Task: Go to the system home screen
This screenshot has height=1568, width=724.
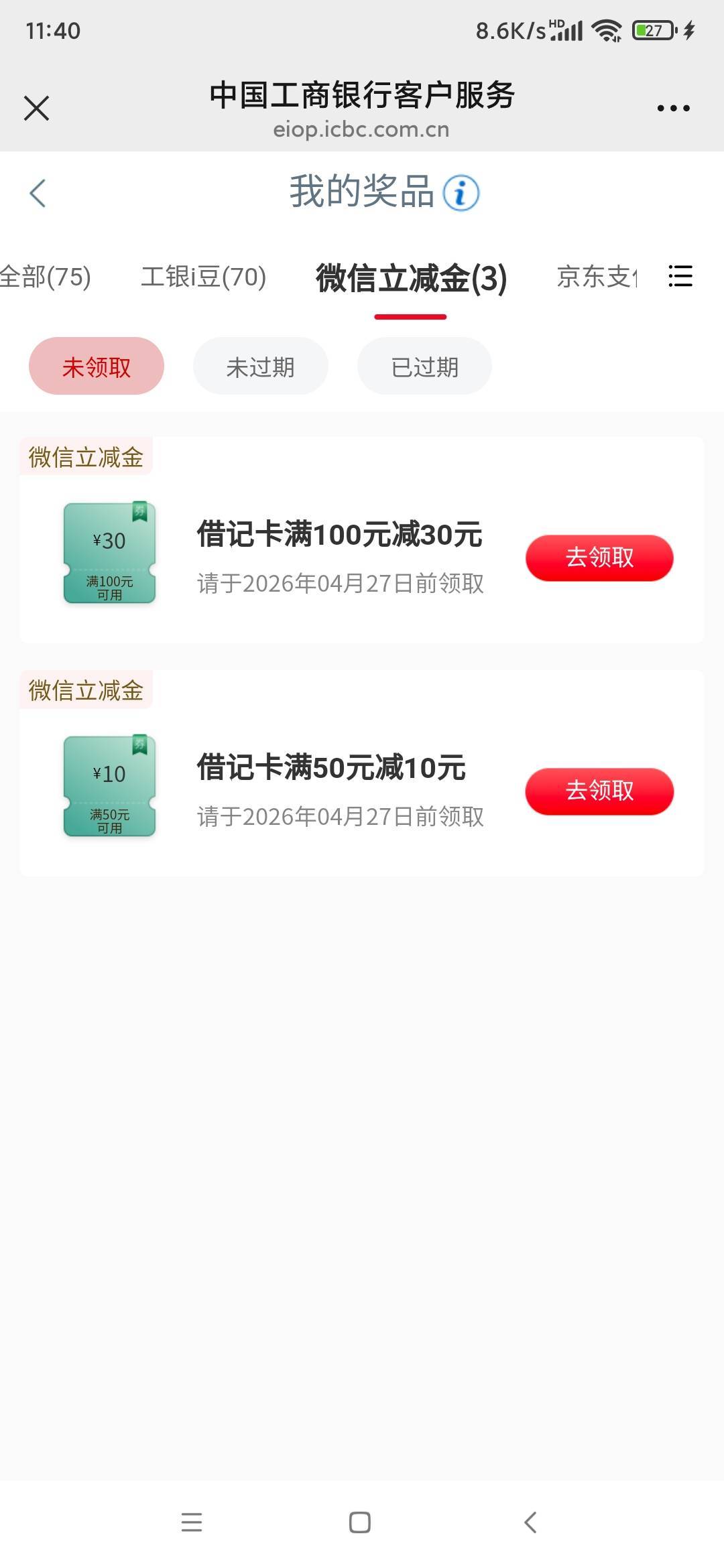Action: (360, 1522)
